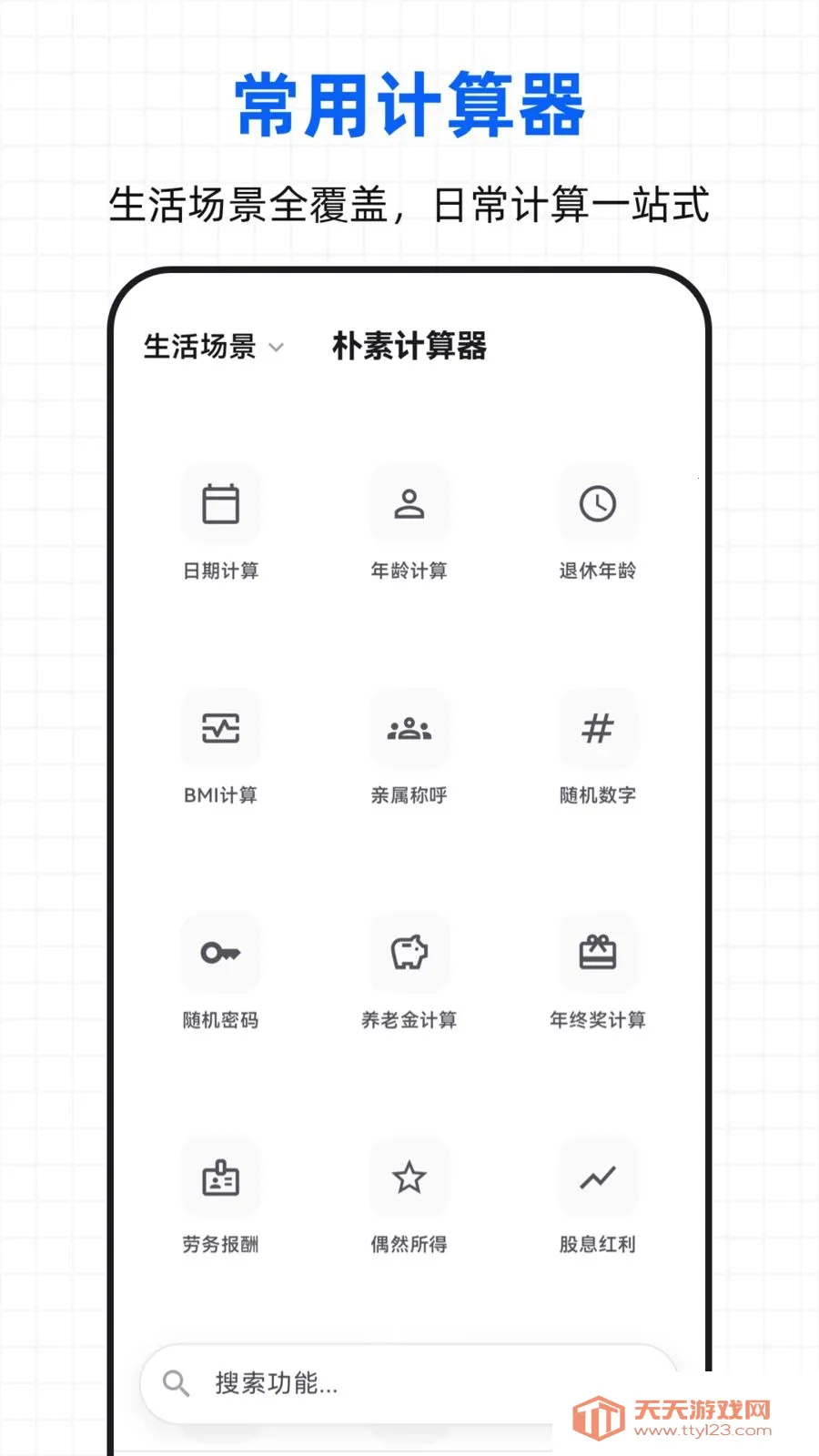Viewport: 819px width, 1456px height.
Task: Launch the BMI计算 calculator
Action: click(221, 749)
